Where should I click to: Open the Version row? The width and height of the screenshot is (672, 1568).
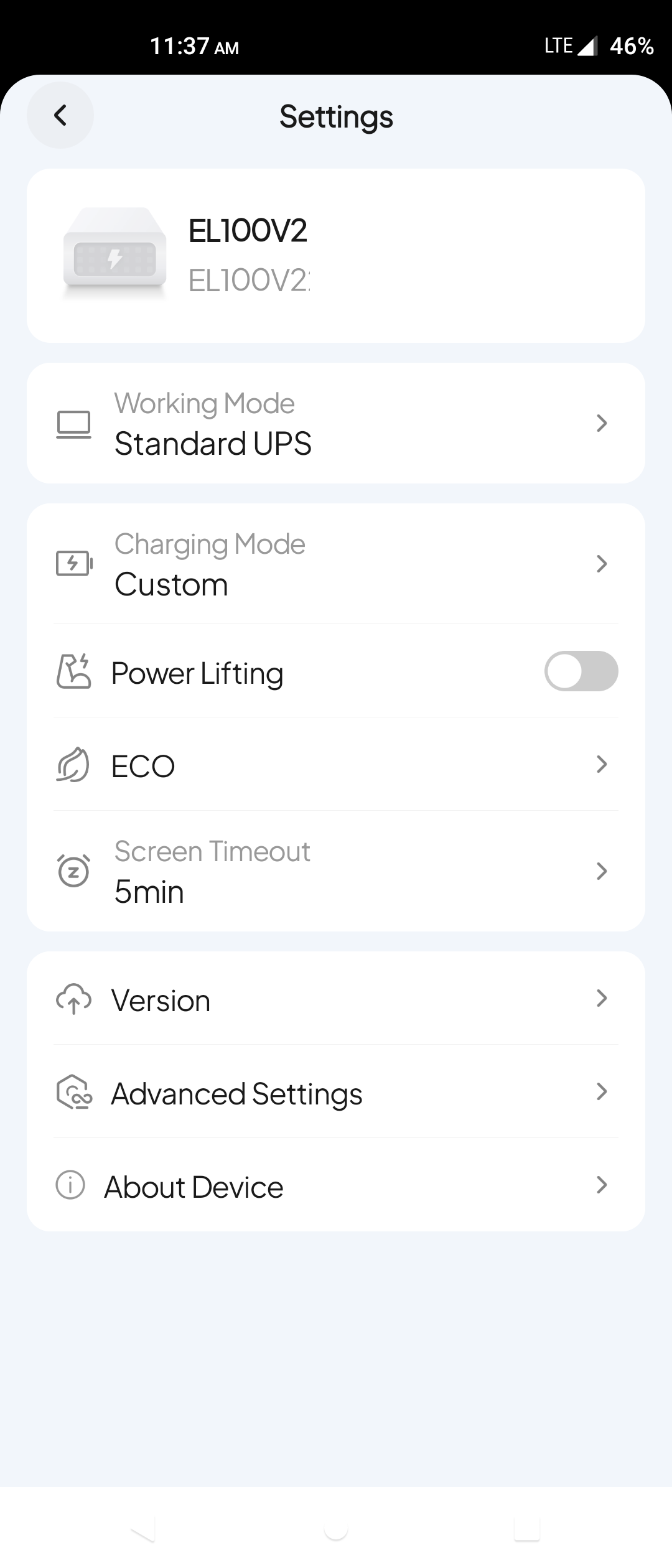pyautogui.click(x=336, y=999)
